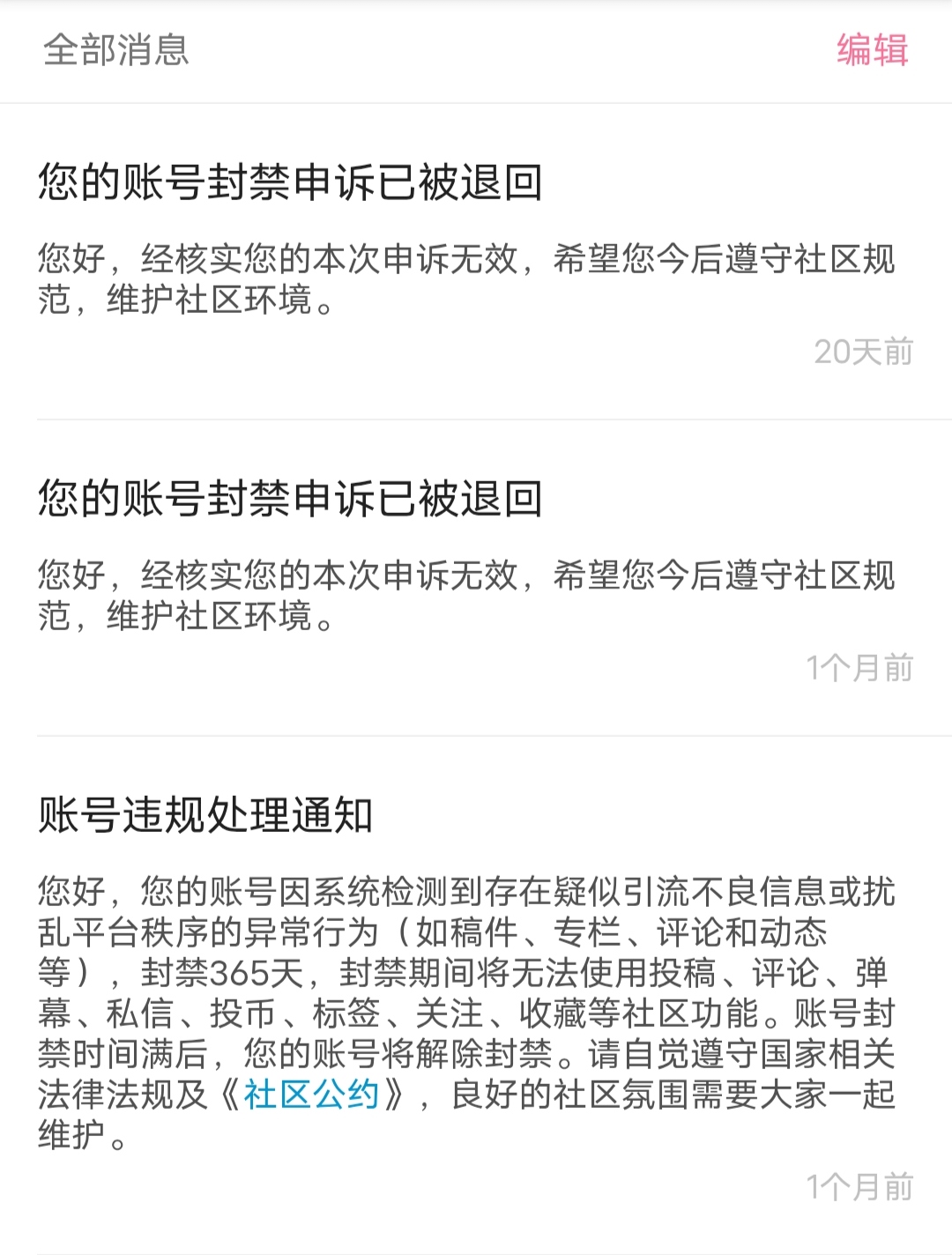Tap the 编辑 button
This screenshot has height=1255, width=952.
[872, 49]
